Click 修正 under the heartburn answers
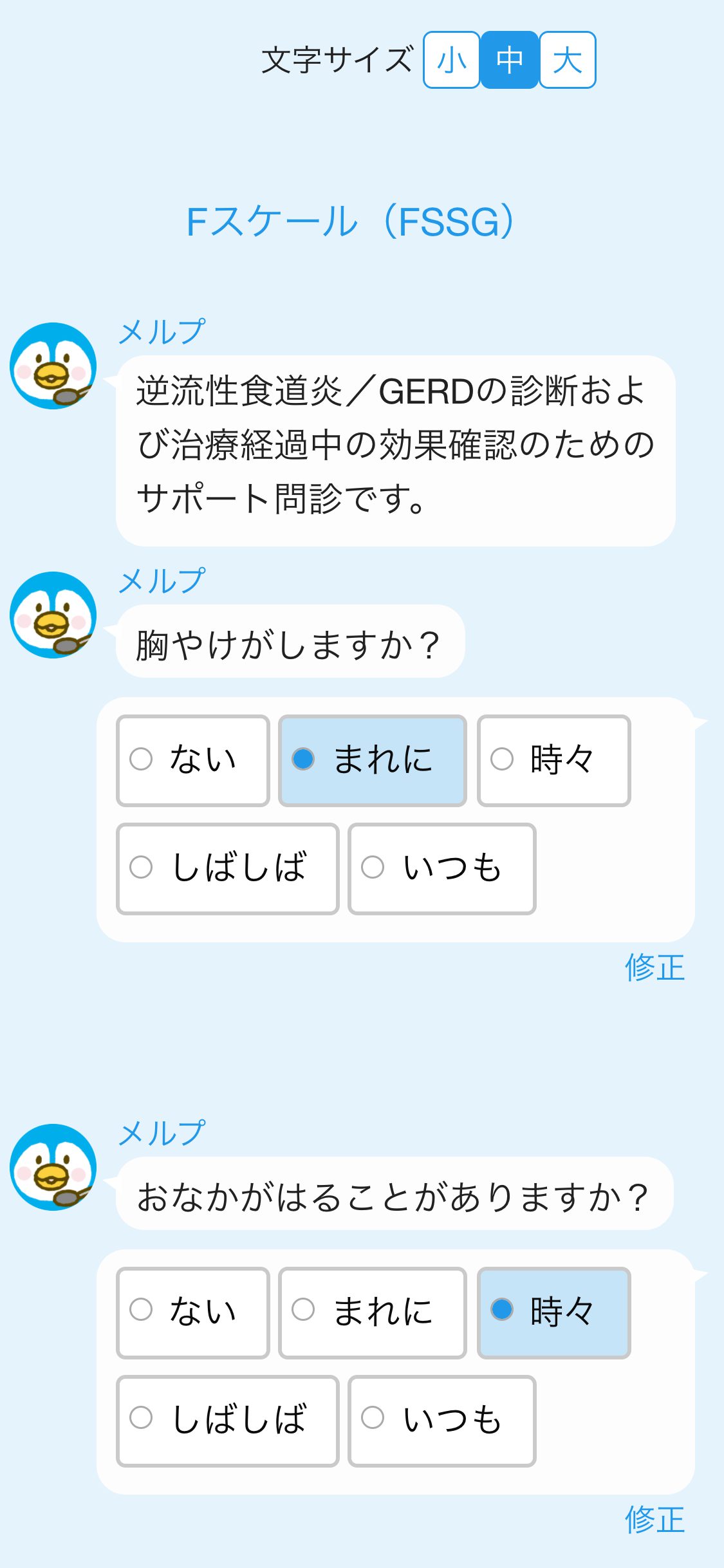Screen dimensions: 724x1568 click(x=654, y=968)
